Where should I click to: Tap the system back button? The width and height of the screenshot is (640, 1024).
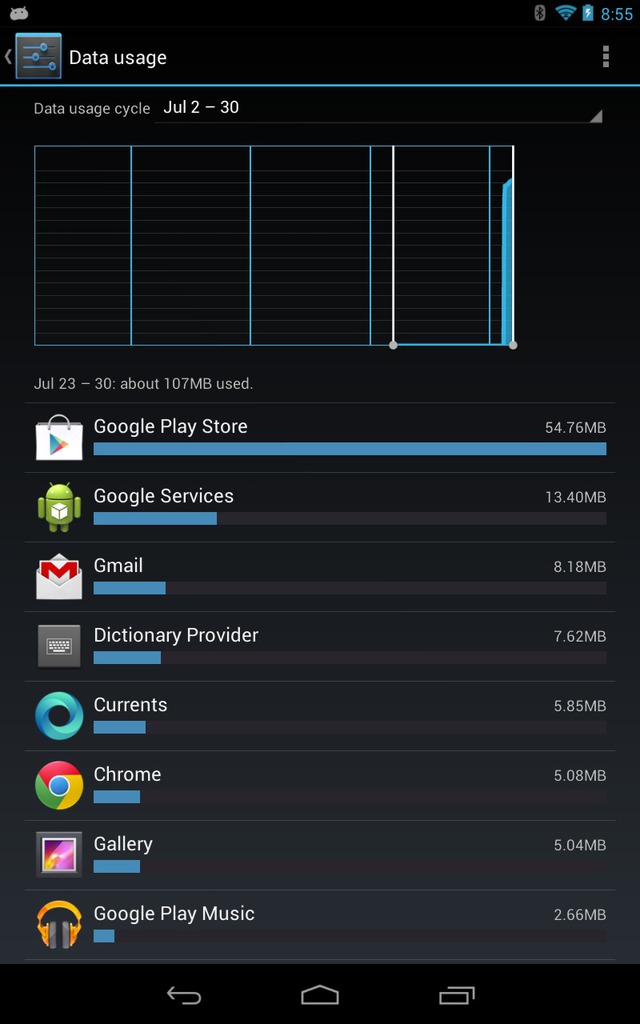(x=184, y=995)
